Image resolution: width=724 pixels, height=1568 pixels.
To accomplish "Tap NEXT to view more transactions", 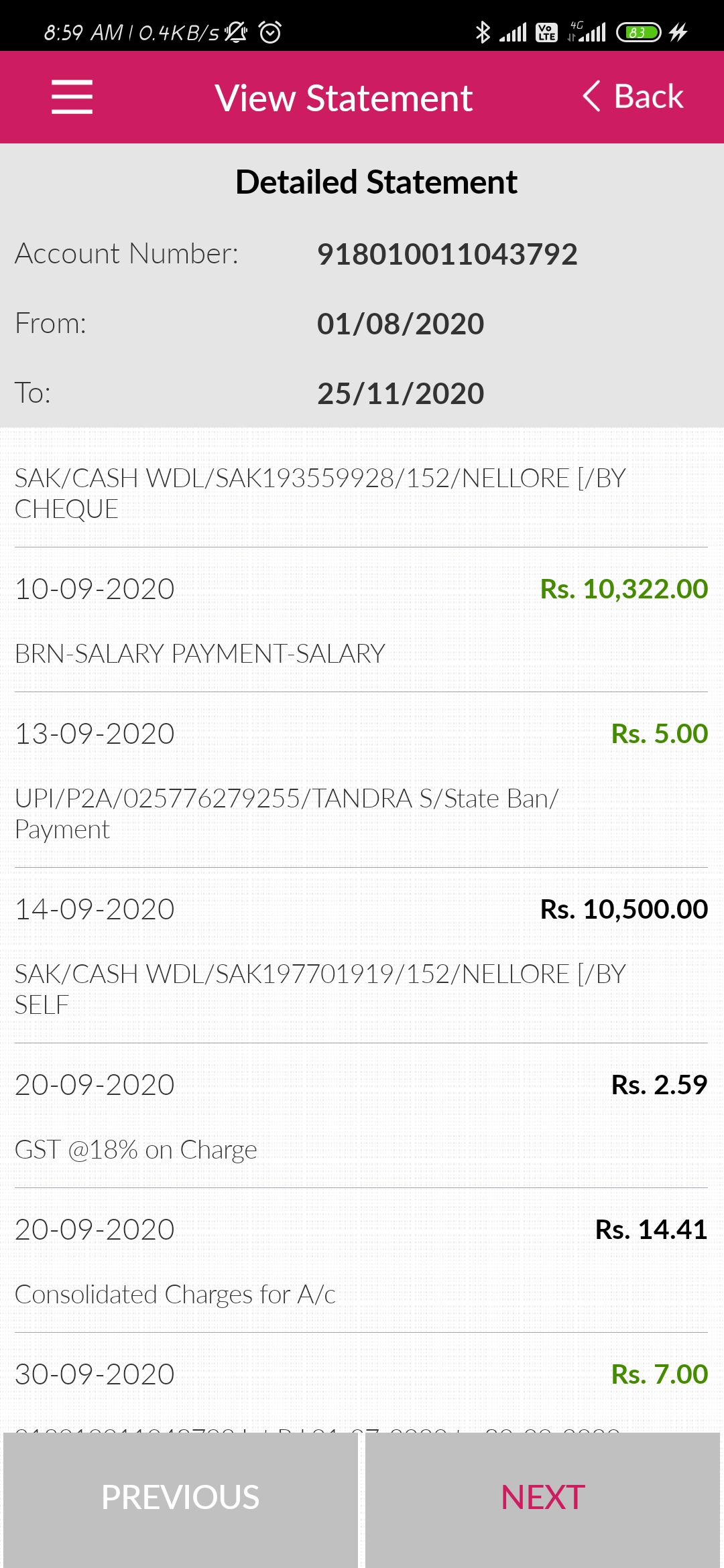I will (542, 1499).
